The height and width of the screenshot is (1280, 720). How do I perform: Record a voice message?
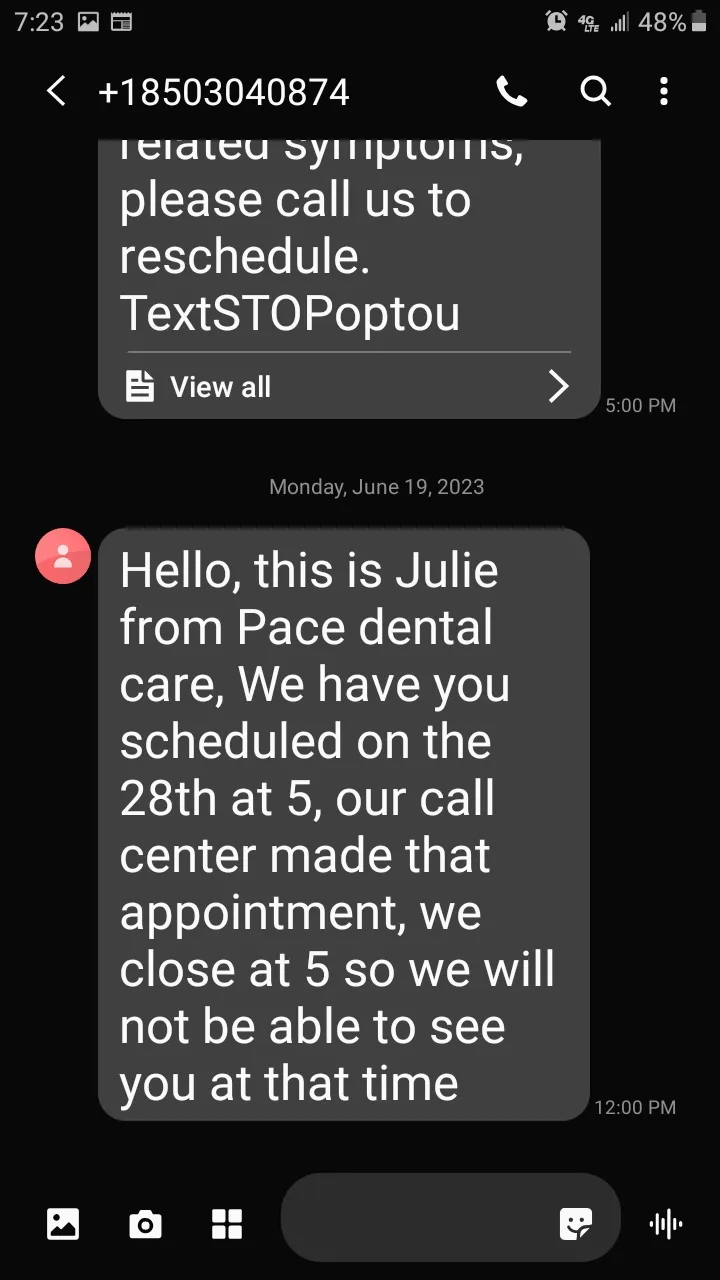coord(665,1224)
